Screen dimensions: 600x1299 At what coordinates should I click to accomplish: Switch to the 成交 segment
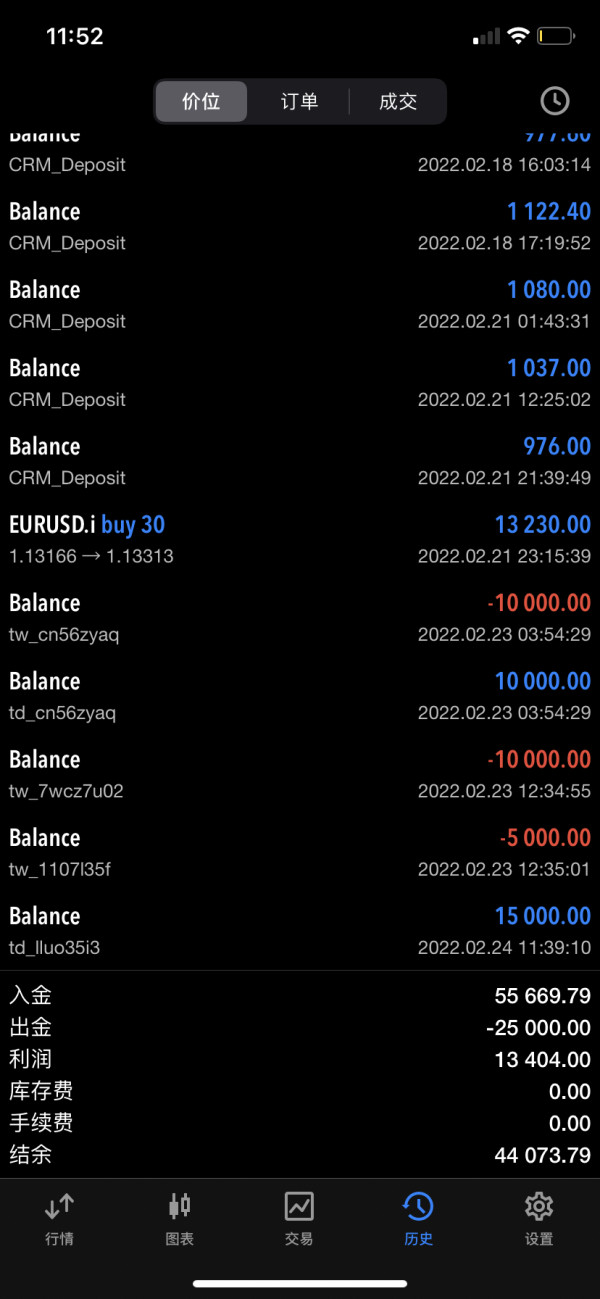(397, 102)
